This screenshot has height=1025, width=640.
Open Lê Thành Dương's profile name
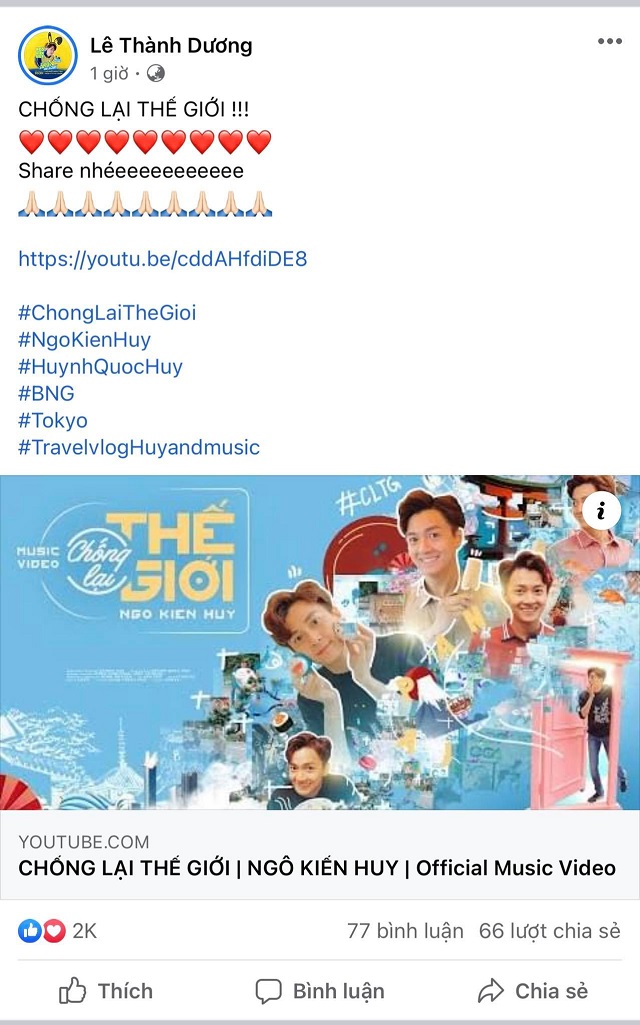[170, 45]
